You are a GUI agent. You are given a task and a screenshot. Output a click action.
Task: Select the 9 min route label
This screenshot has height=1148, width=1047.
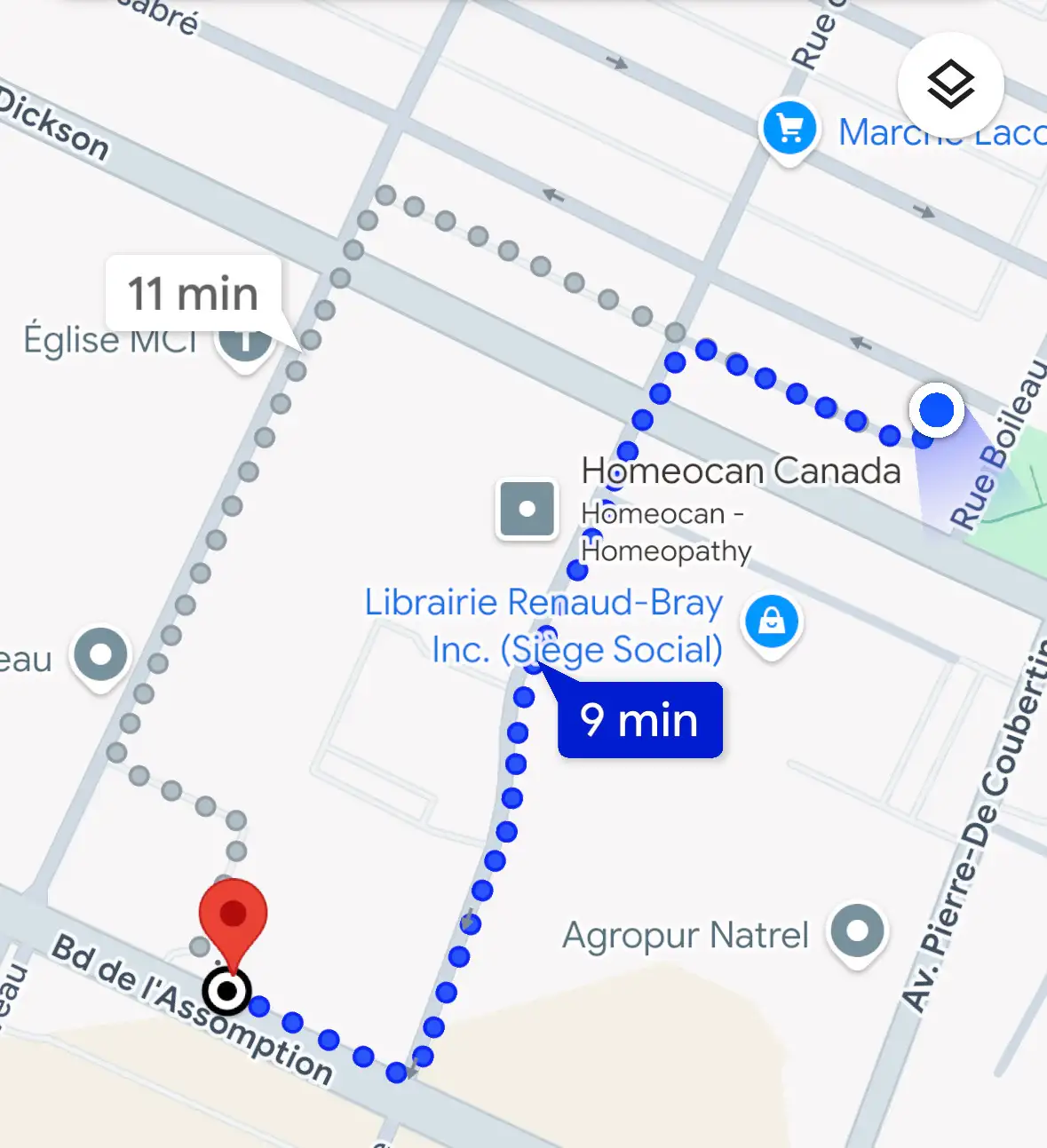tap(639, 720)
